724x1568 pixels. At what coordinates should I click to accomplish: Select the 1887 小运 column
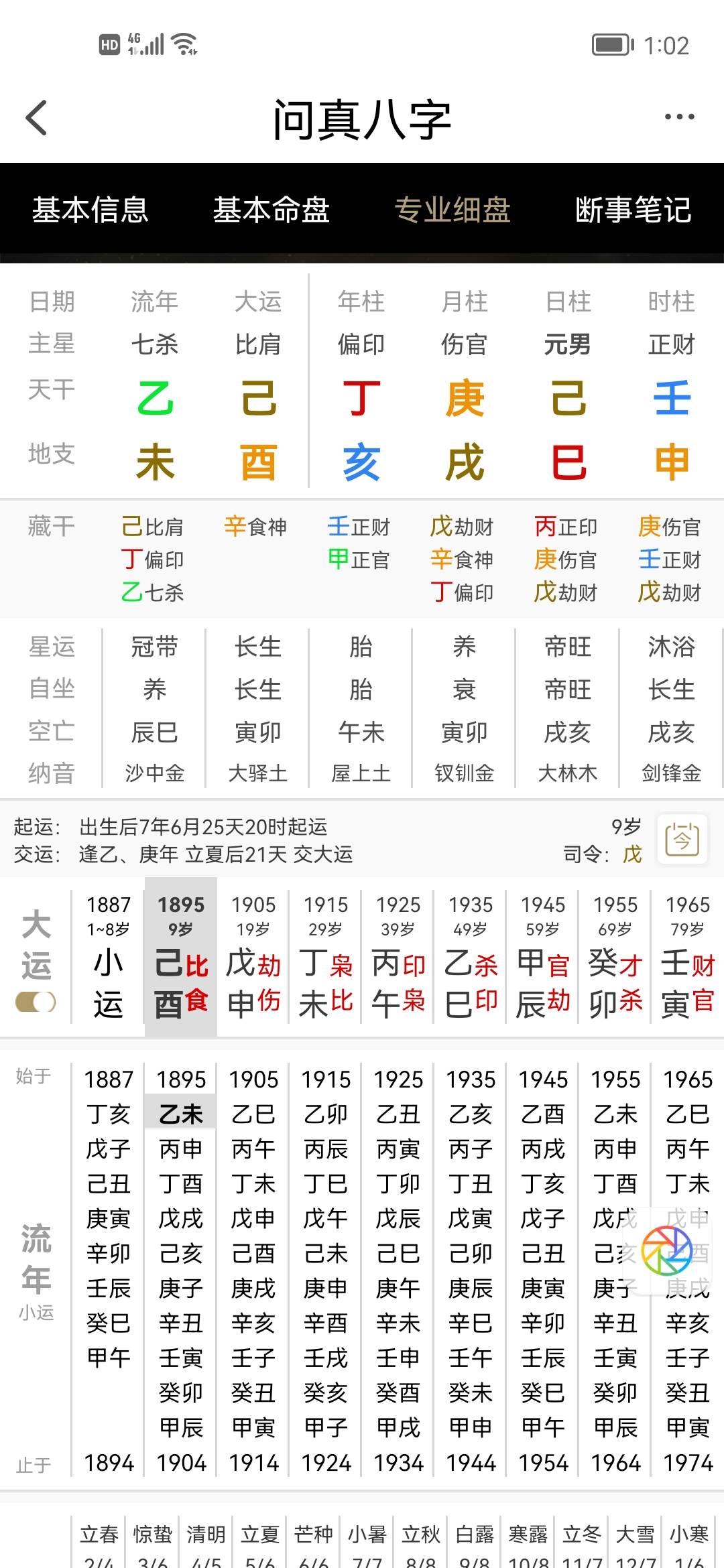click(x=109, y=958)
